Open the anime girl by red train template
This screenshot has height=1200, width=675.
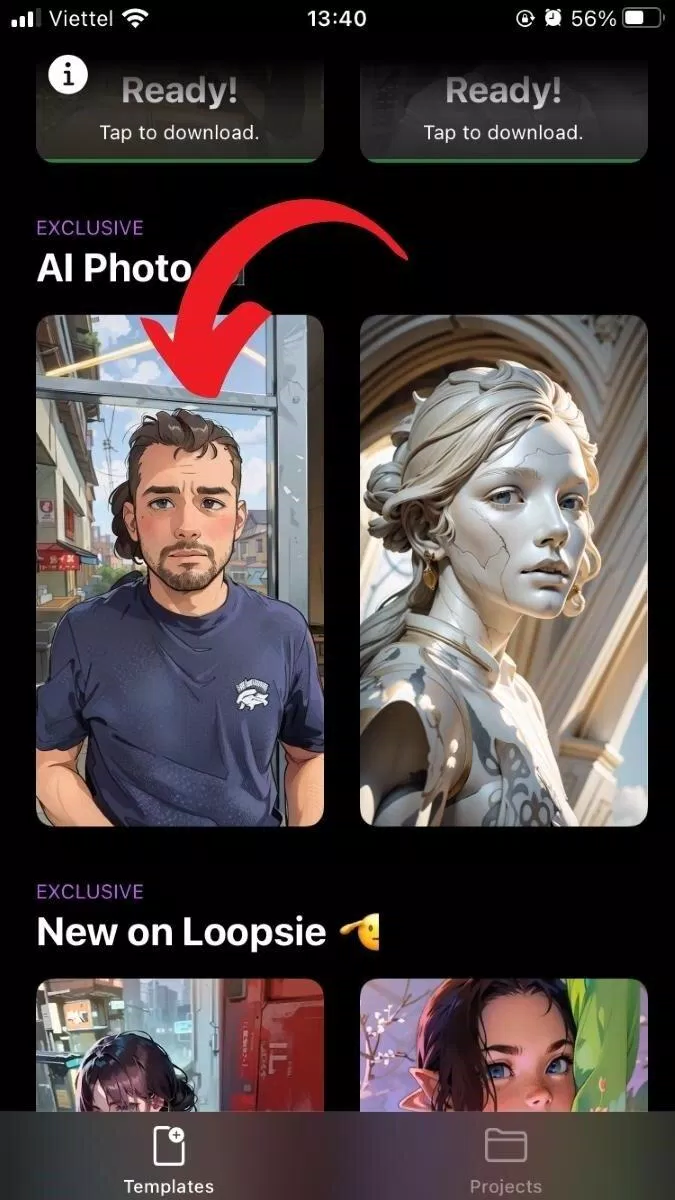180,1045
